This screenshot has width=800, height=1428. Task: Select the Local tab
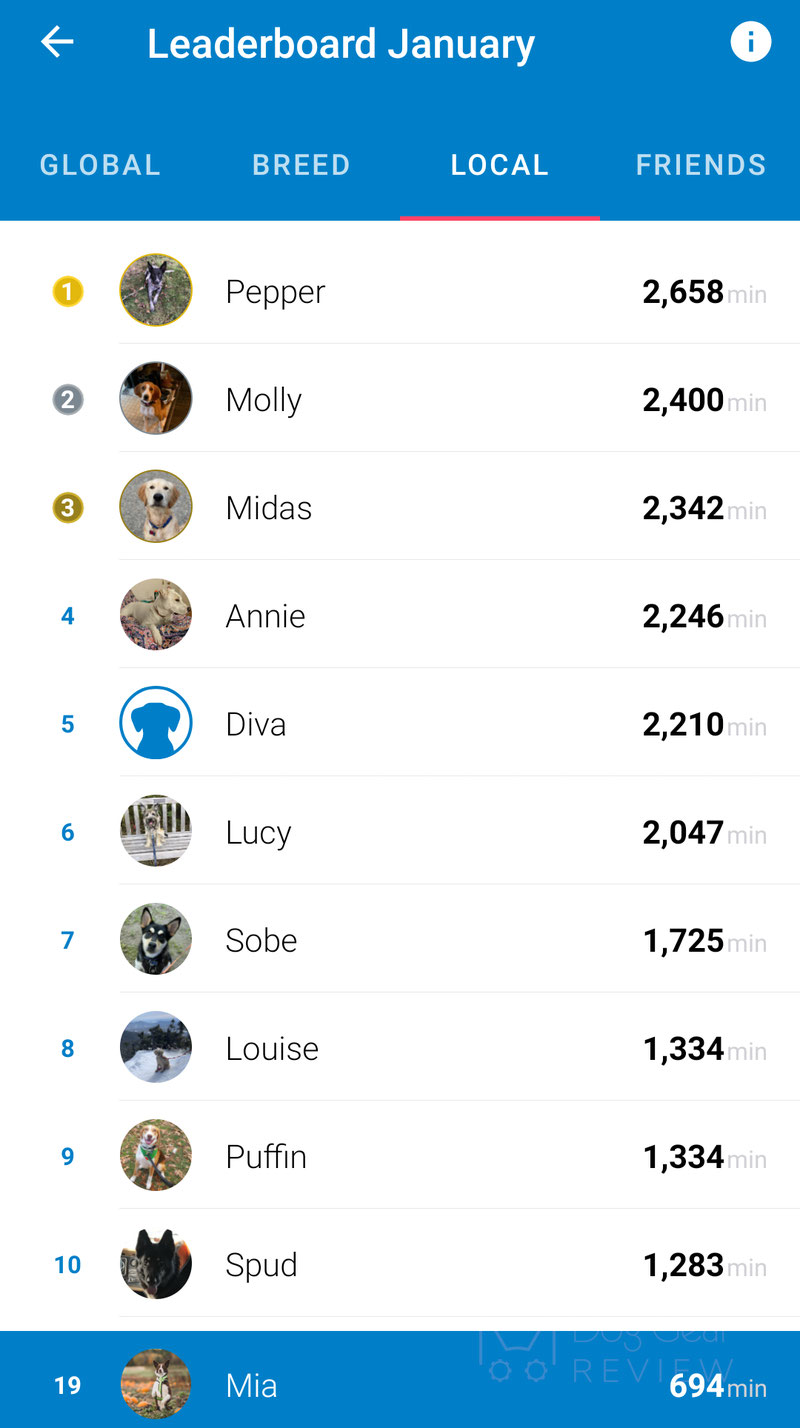(x=500, y=165)
